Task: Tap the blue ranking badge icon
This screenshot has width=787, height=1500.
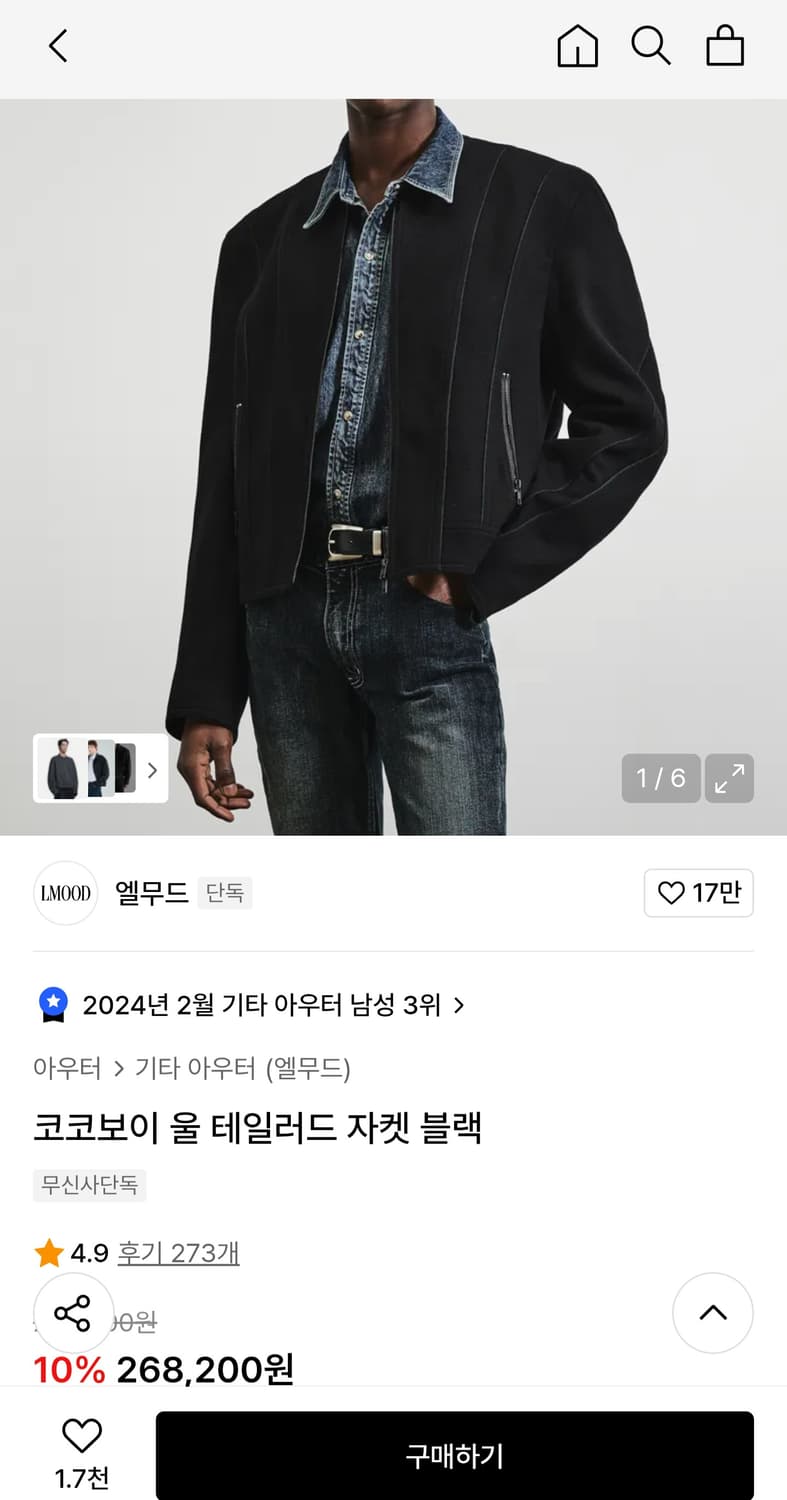Action: 51,1004
